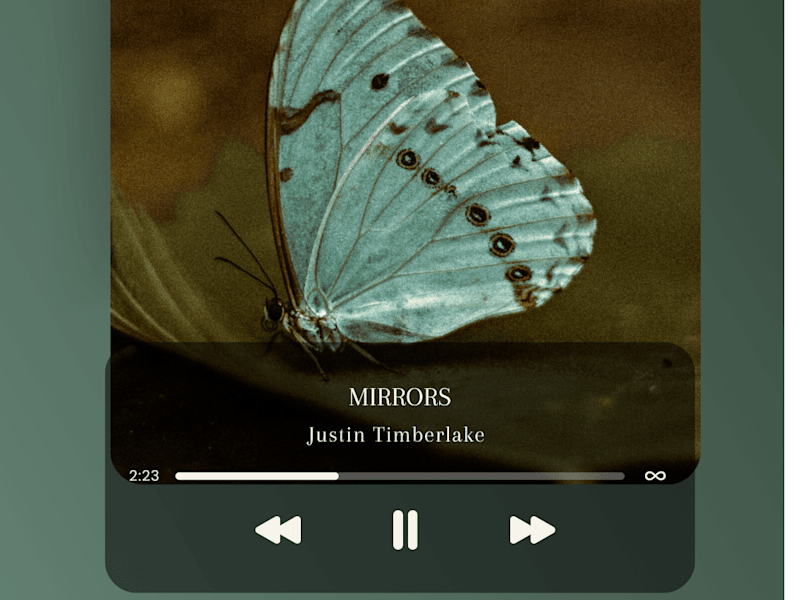Toggle the infinity loop icon

tap(655, 476)
